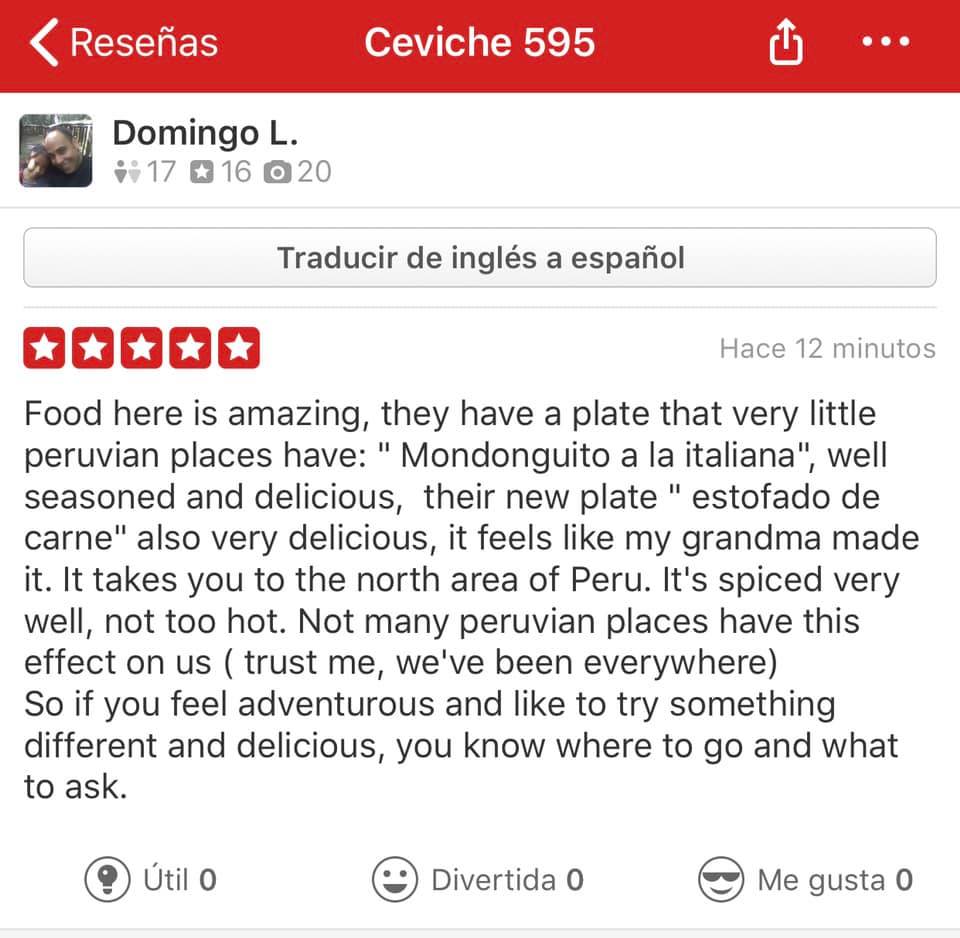This screenshot has height=938, width=960.
Task: Go back to Reseñas
Action: [122, 44]
